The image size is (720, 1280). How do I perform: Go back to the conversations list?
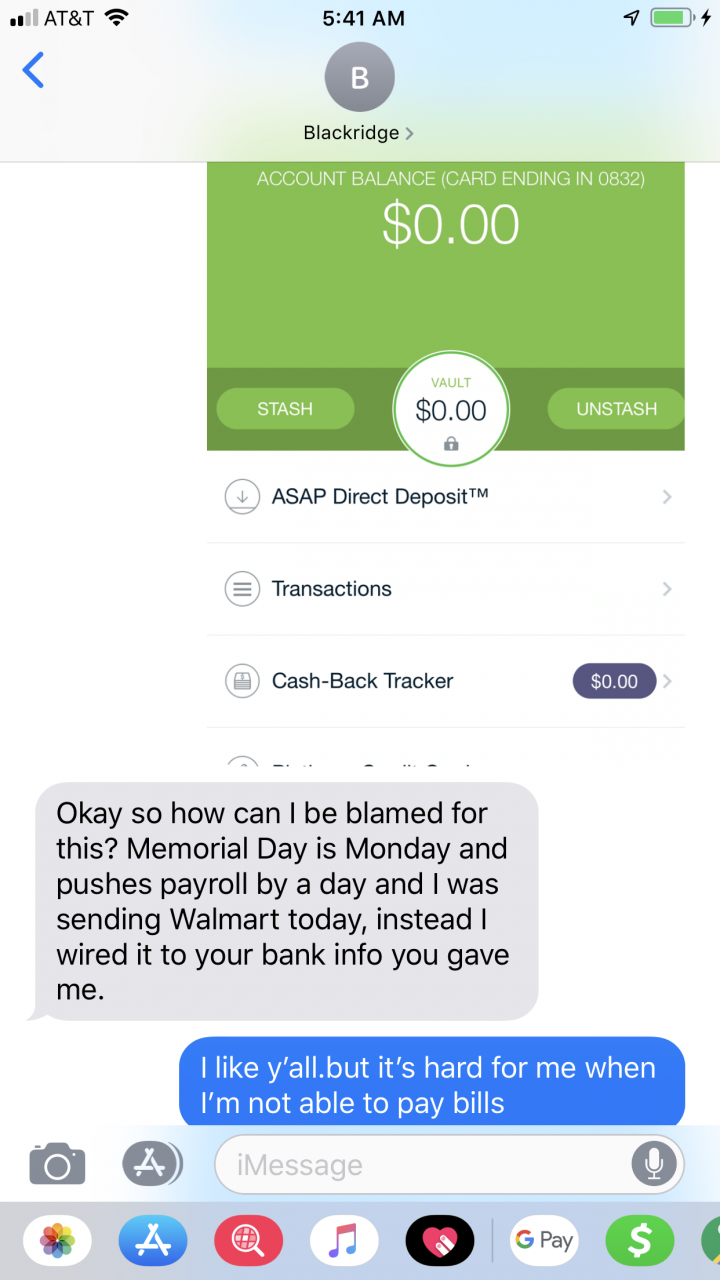(33, 71)
